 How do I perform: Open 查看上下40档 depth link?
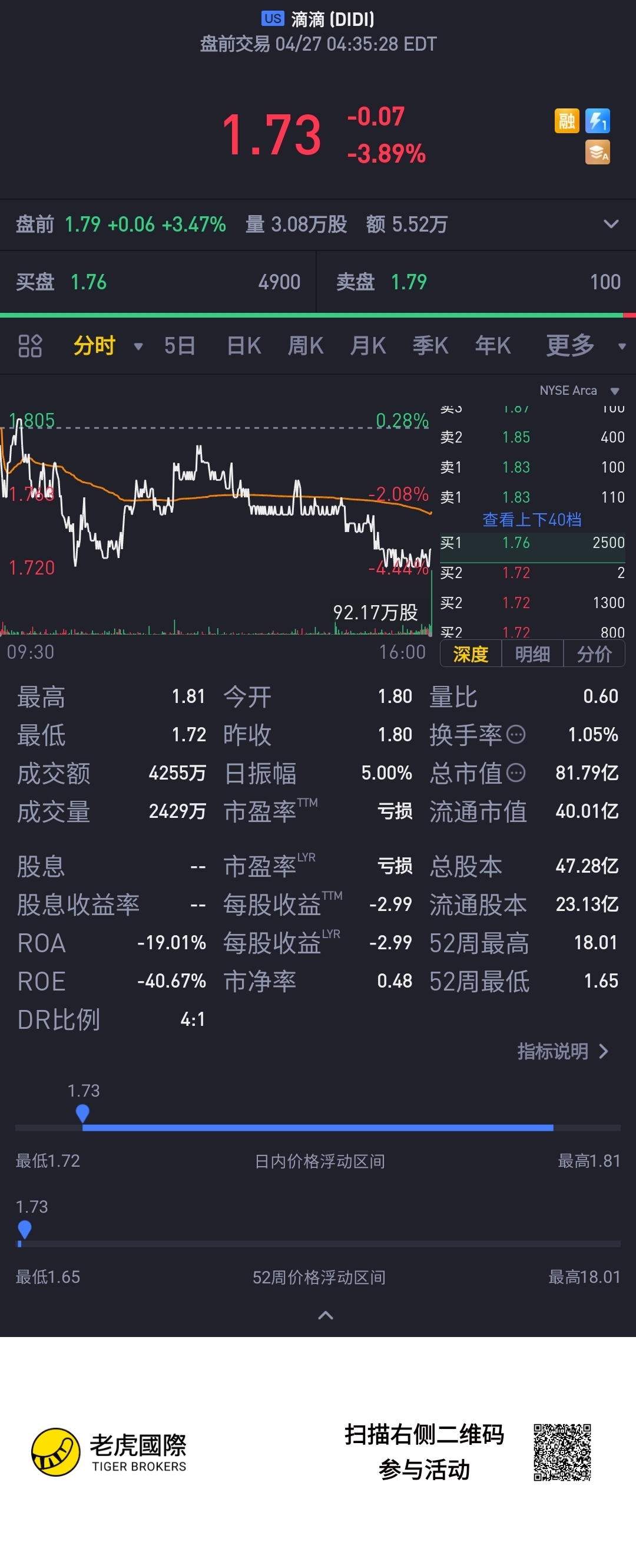[531, 519]
